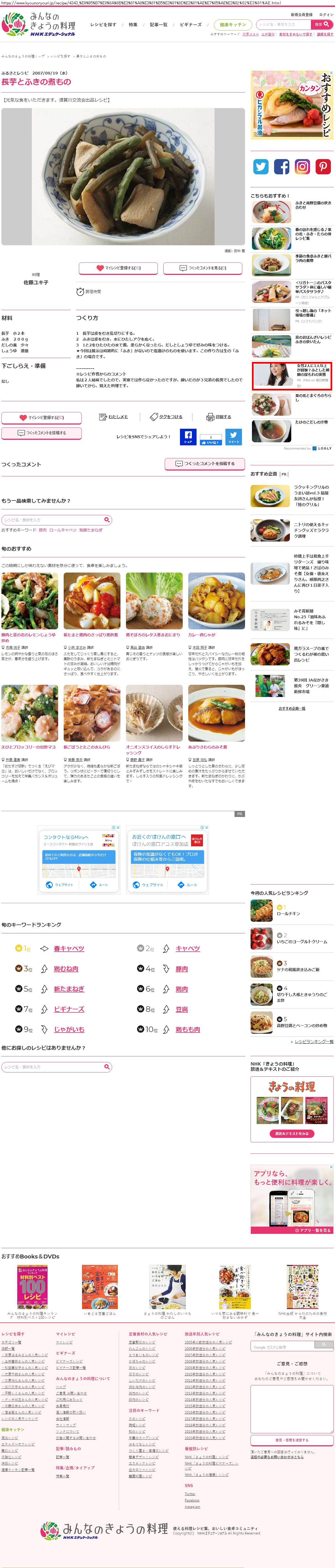Open ロールチキン in popular ranking
335x1568 pixels.
[x=288, y=914]
